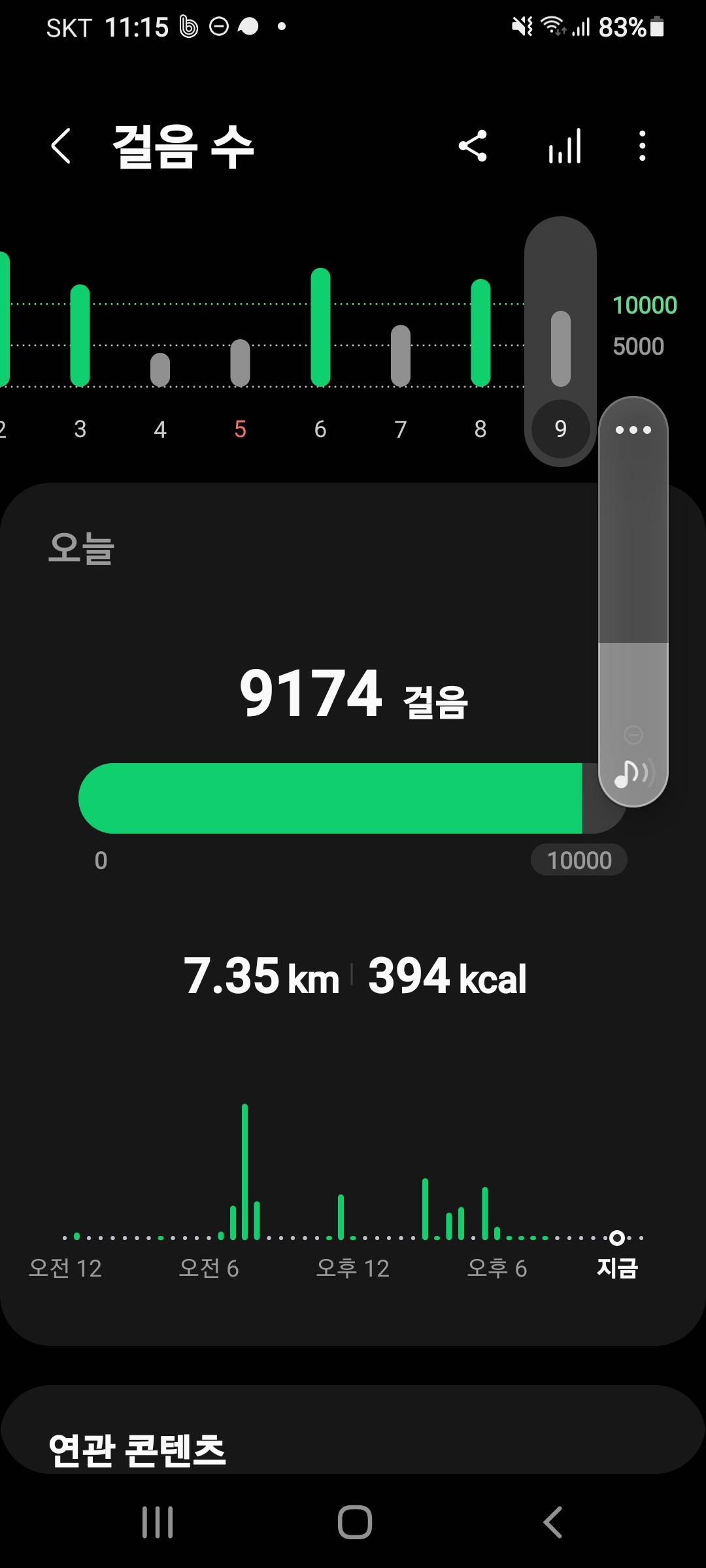Open the step trends chart icon
Image resolution: width=706 pixels, height=1568 pixels.
pos(565,146)
